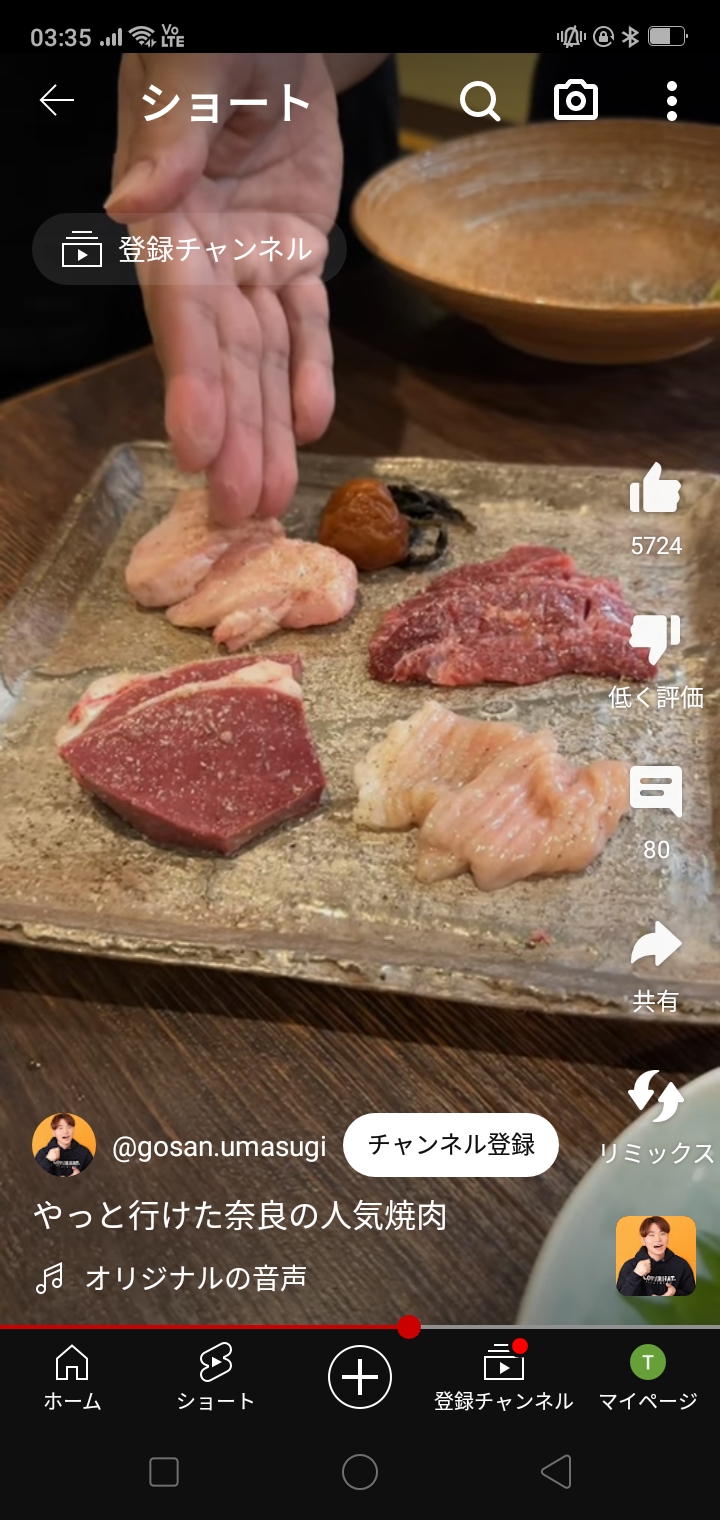Go to the 登録チャンネル bottom tab

click(x=504, y=1377)
